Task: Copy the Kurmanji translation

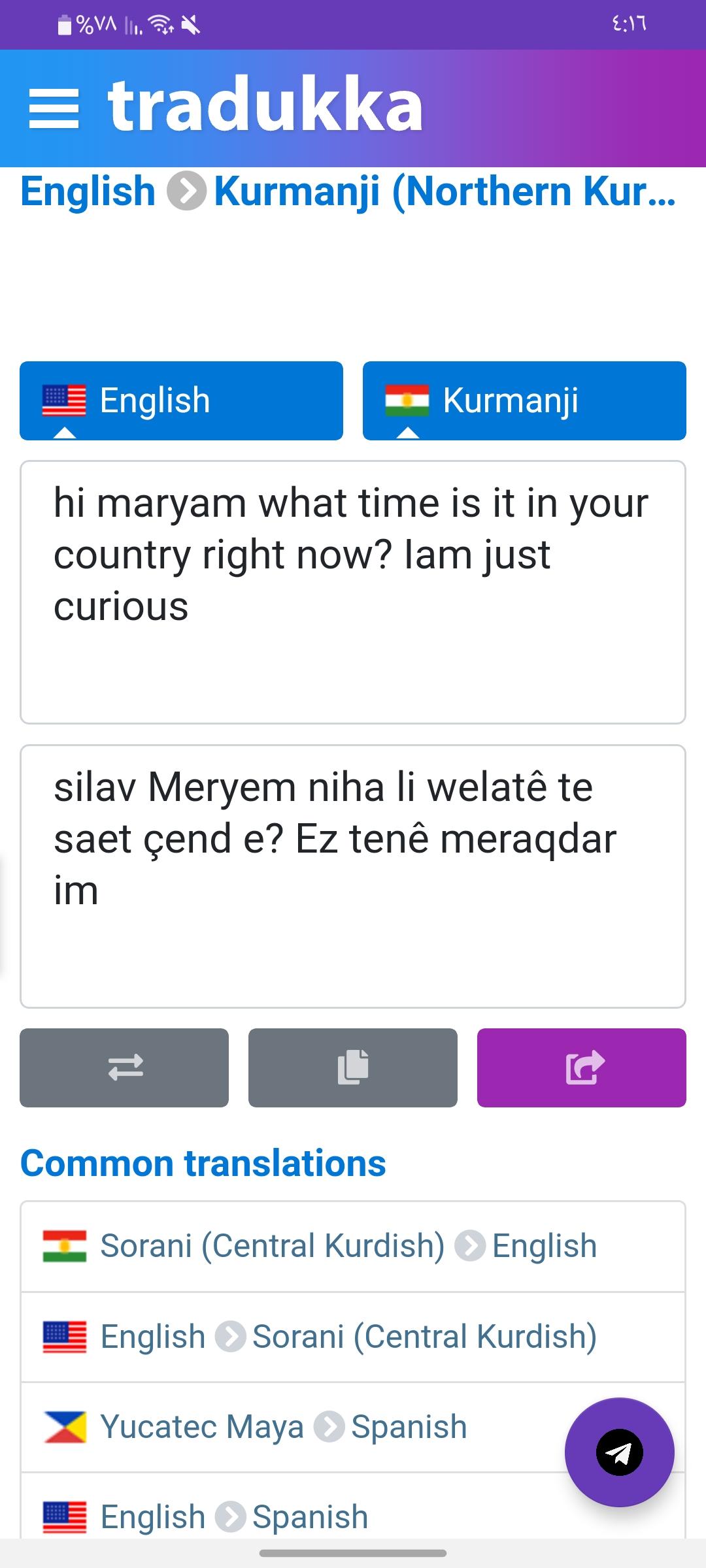Action: click(x=353, y=1068)
